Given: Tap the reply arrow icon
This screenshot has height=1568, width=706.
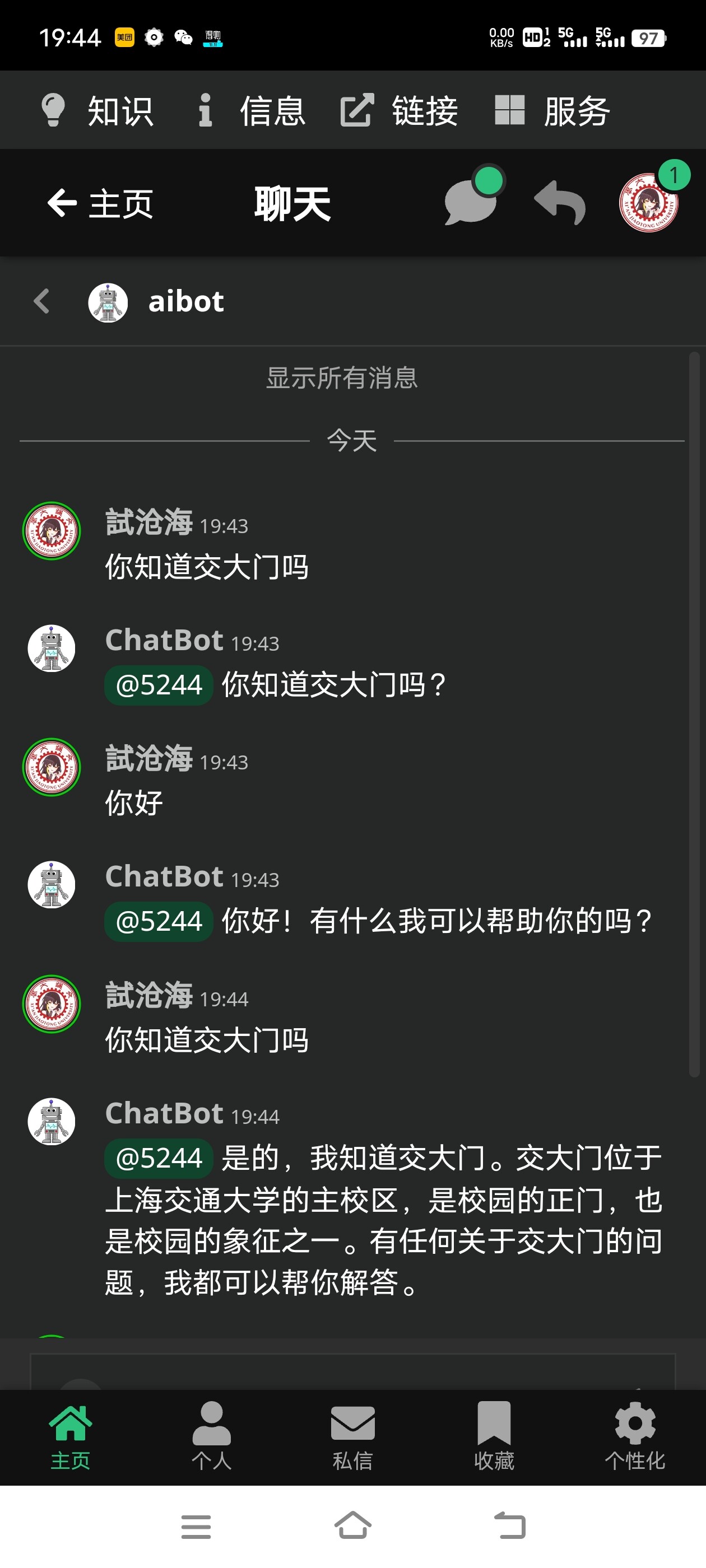Looking at the screenshot, I should pyautogui.click(x=559, y=202).
